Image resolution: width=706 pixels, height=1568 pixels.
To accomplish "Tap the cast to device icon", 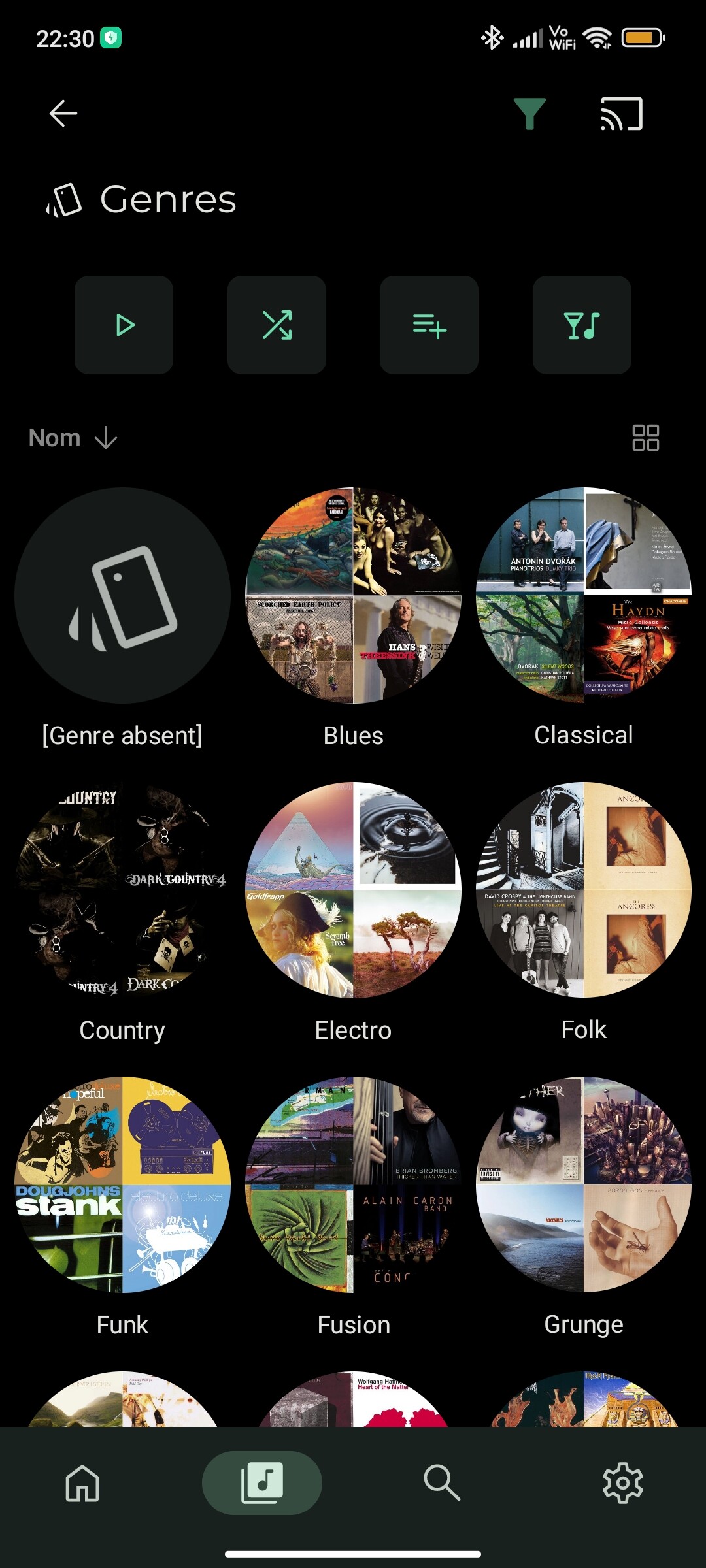I will [622, 114].
